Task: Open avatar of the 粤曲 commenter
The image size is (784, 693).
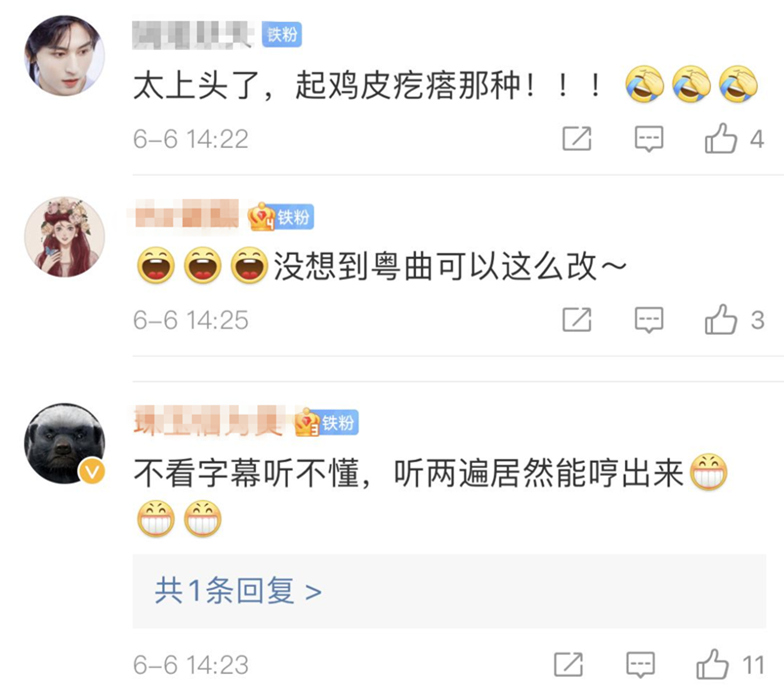Action: (64, 237)
